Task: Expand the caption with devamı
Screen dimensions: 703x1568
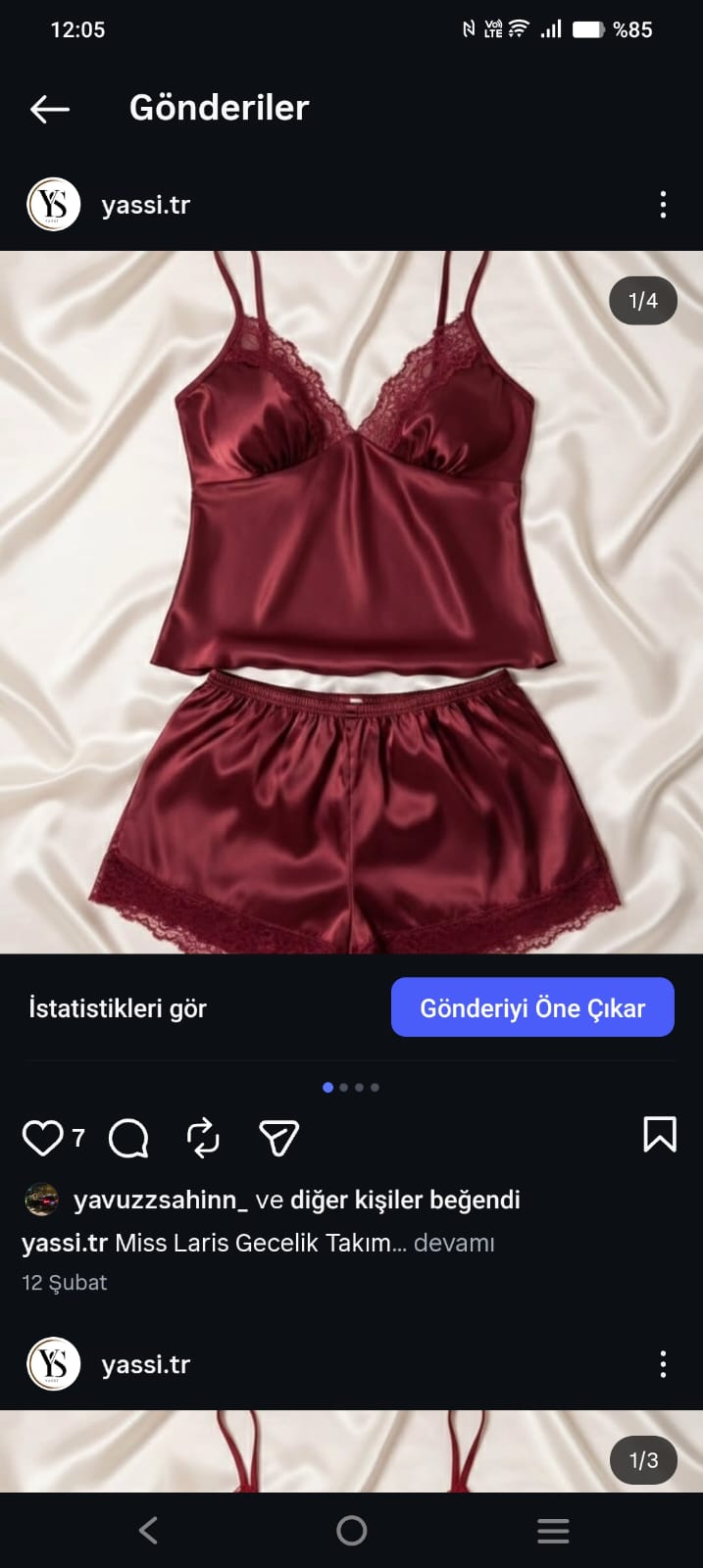Action: (454, 1243)
